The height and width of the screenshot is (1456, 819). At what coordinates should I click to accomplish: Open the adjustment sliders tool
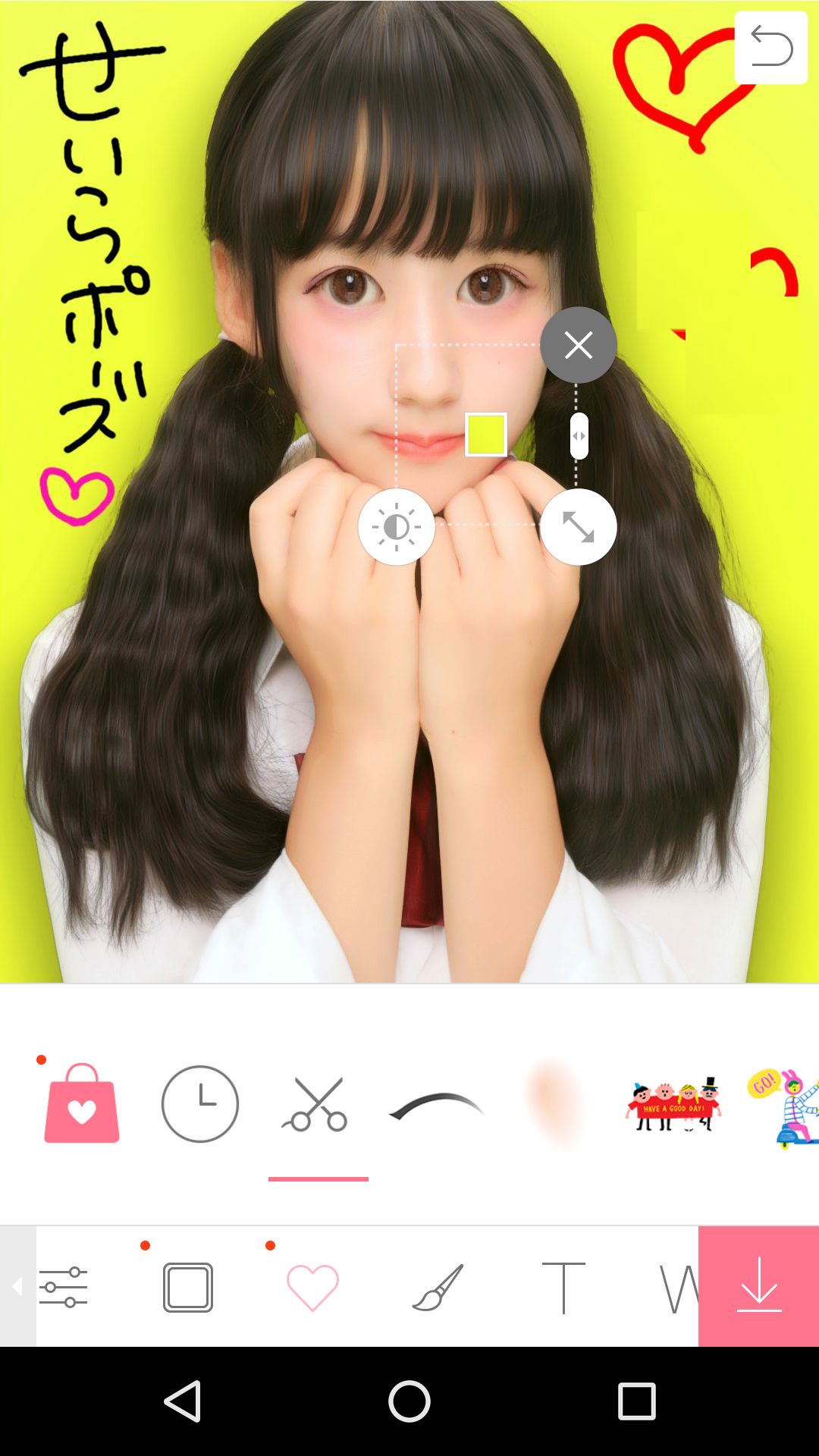(64, 1287)
